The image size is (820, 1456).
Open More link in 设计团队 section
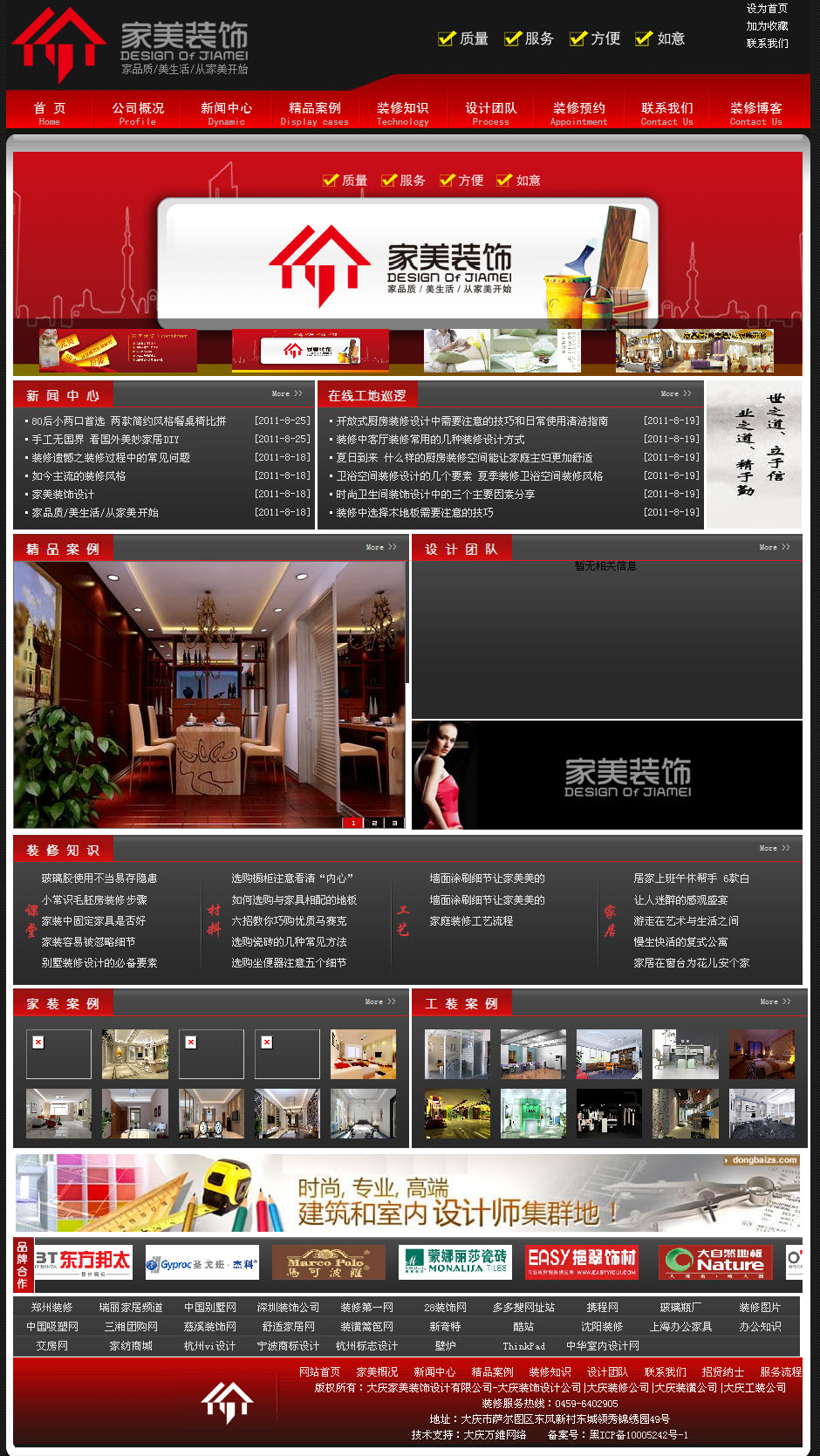774,547
